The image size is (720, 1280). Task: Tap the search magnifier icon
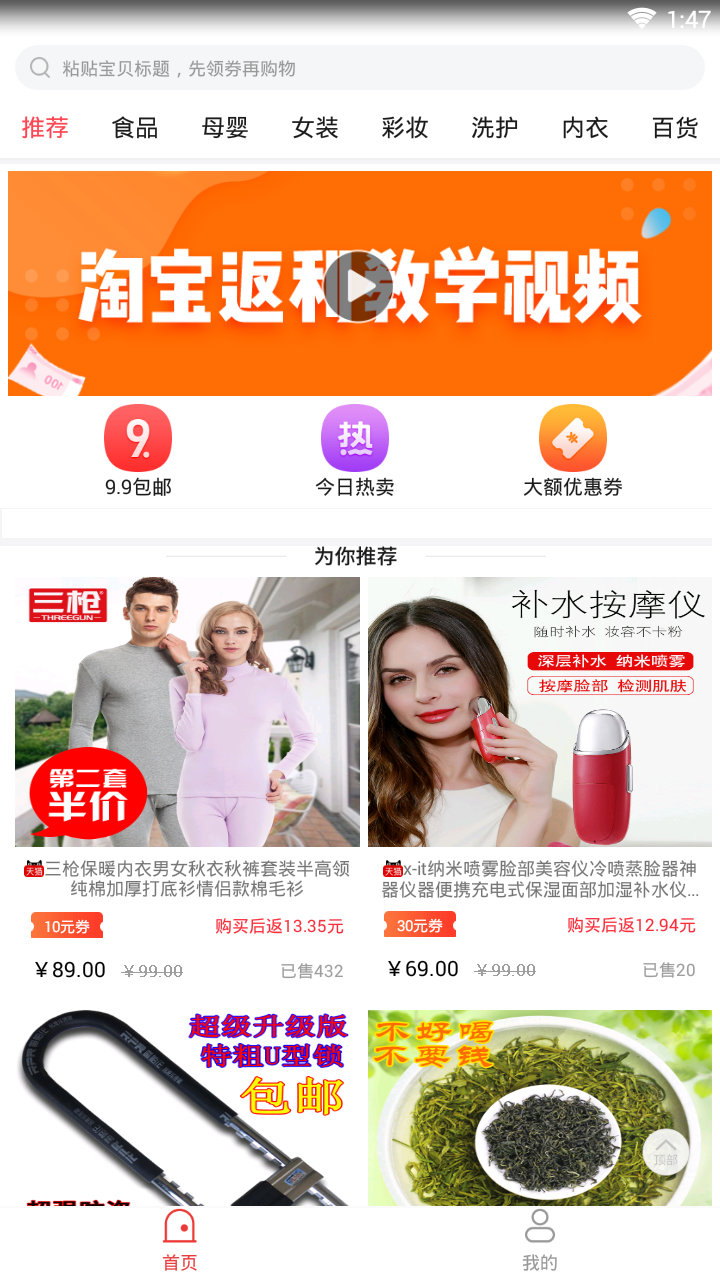(40, 67)
